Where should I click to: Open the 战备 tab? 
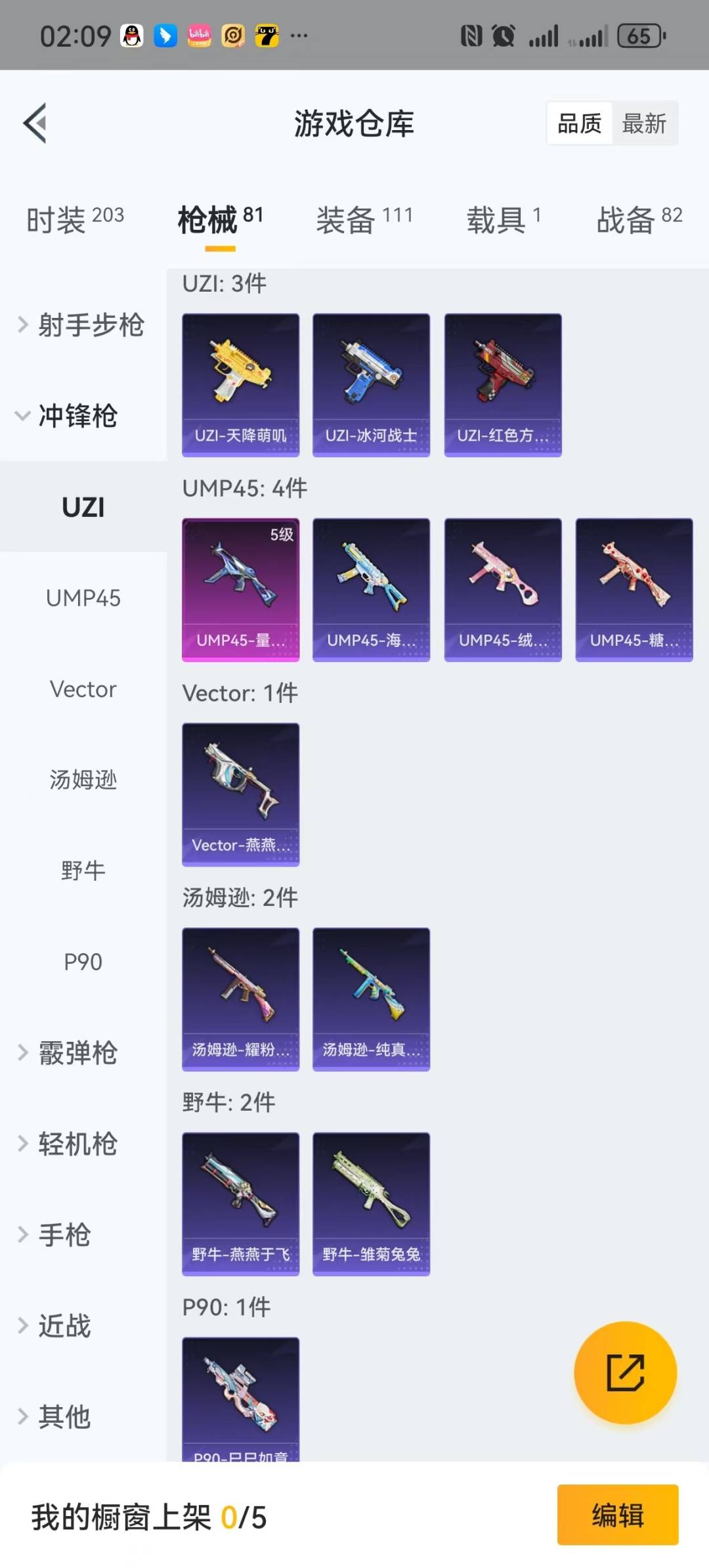[639, 219]
